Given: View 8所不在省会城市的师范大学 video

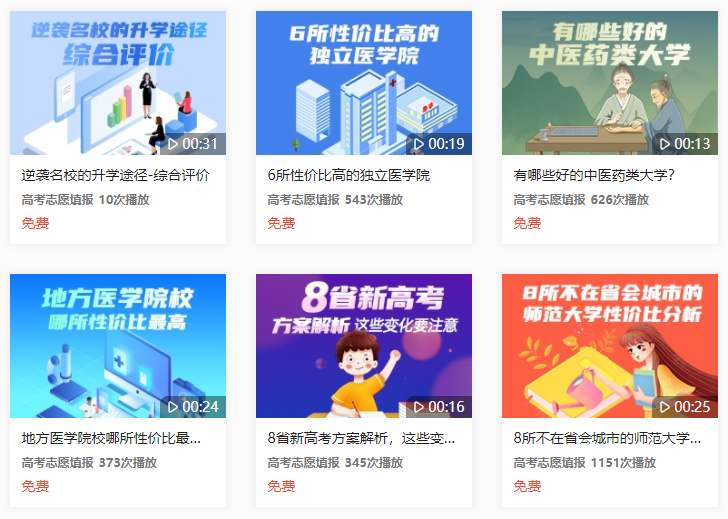Looking at the screenshot, I should coord(609,346).
